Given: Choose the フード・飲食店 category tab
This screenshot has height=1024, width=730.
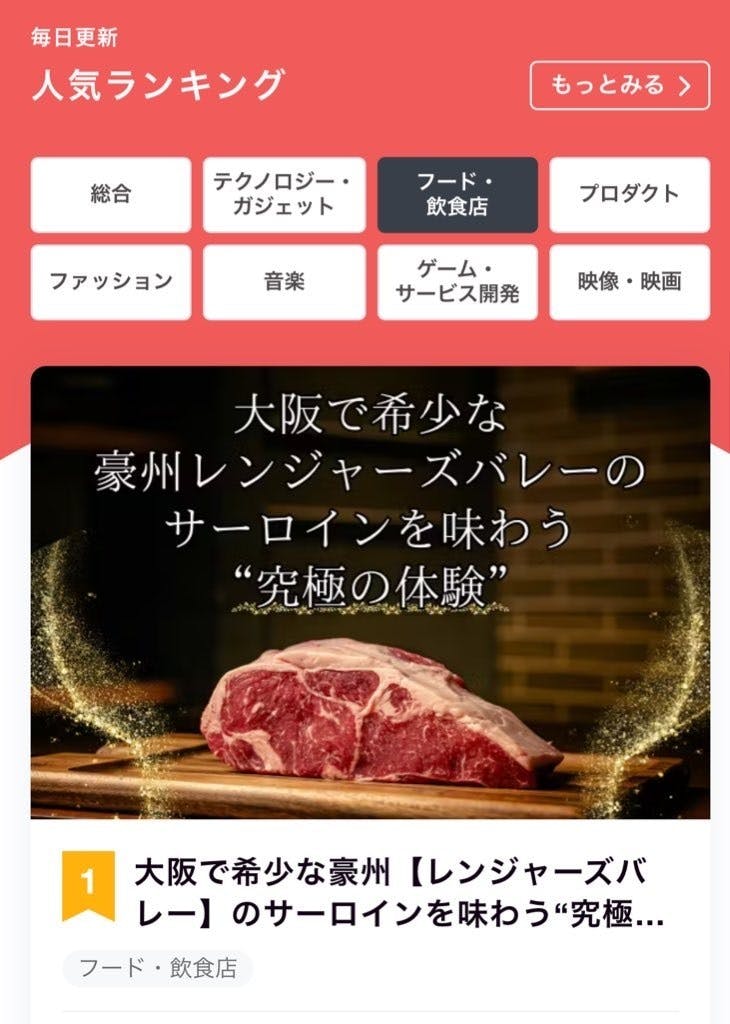Looking at the screenshot, I should [x=457, y=194].
